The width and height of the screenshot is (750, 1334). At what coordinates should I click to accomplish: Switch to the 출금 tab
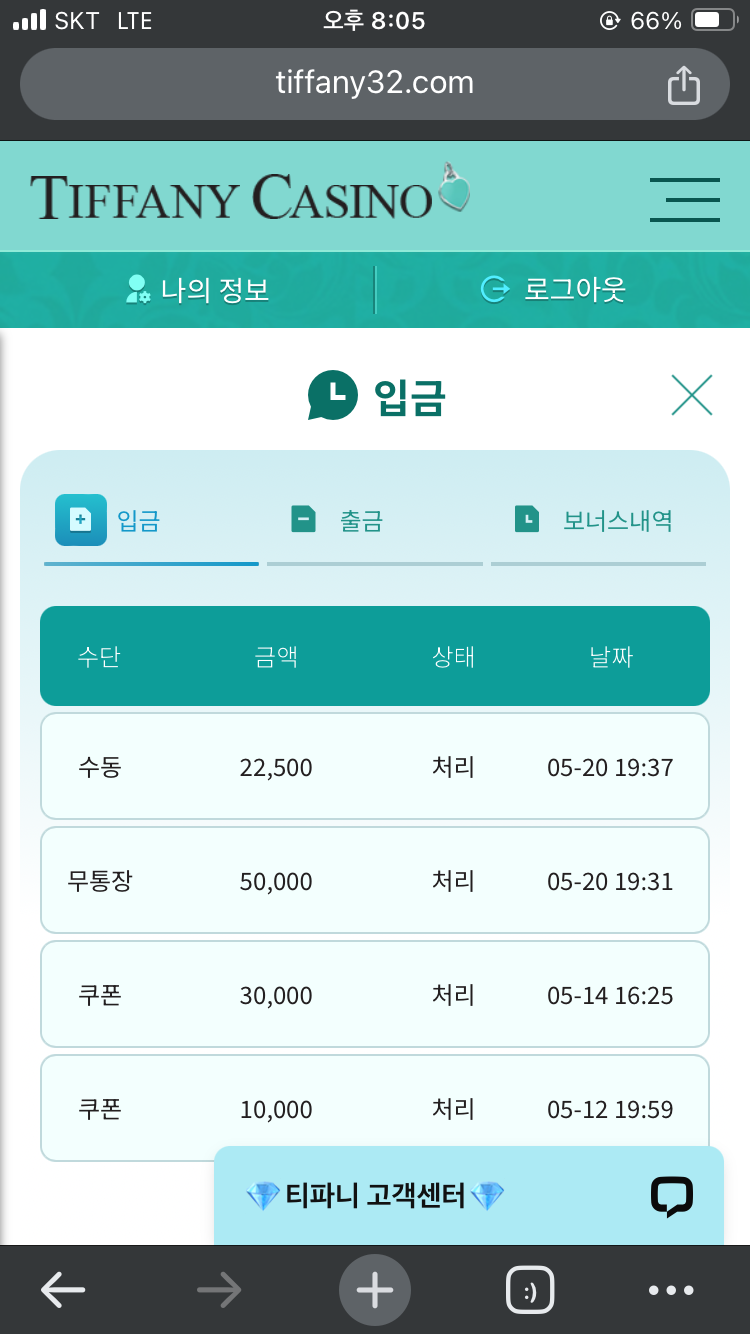click(x=338, y=520)
